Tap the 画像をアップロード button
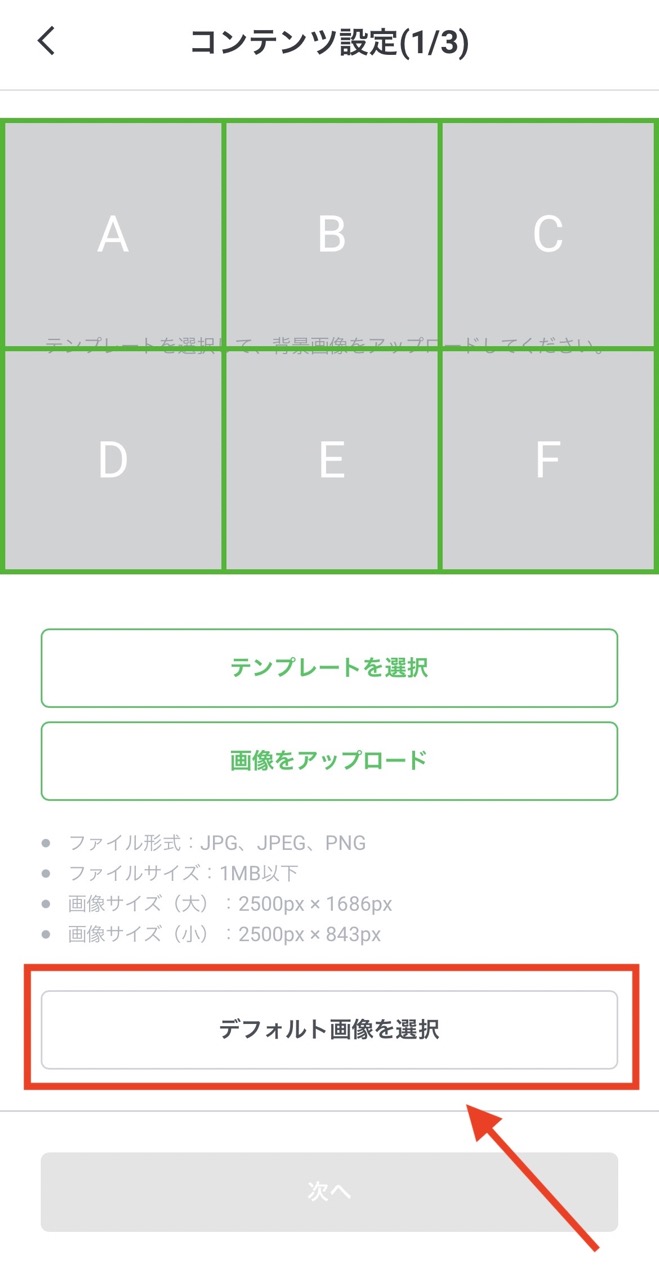The height and width of the screenshot is (1280, 659). pyautogui.click(x=329, y=761)
